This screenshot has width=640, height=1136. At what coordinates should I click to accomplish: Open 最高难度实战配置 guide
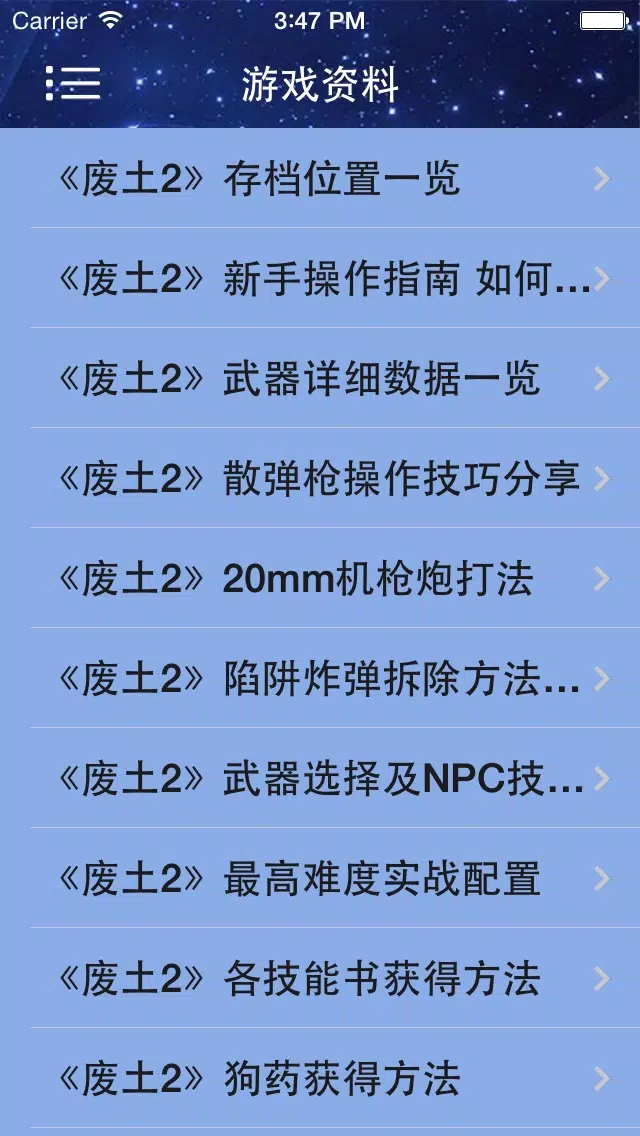coord(320,878)
